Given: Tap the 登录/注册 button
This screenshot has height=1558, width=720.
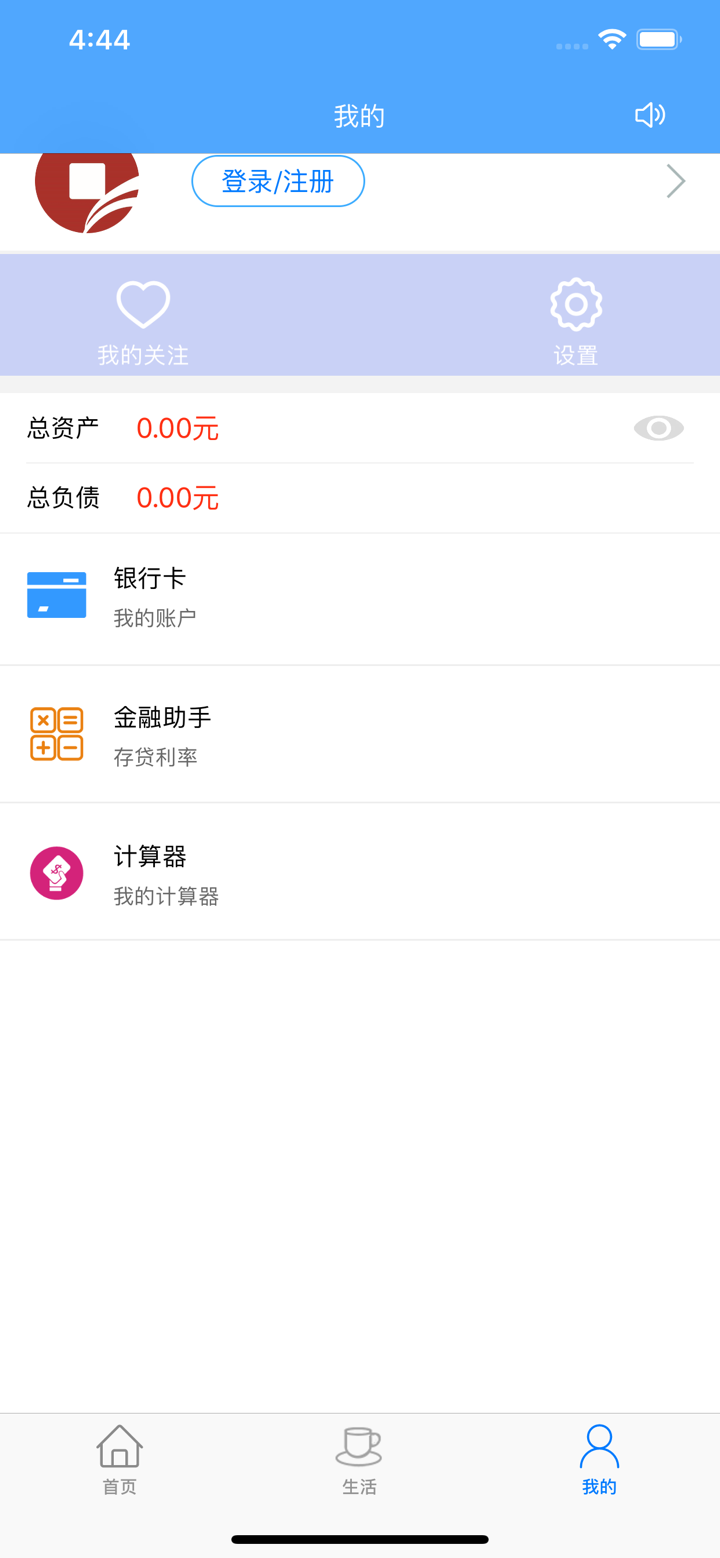Looking at the screenshot, I should [x=277, y=181].
